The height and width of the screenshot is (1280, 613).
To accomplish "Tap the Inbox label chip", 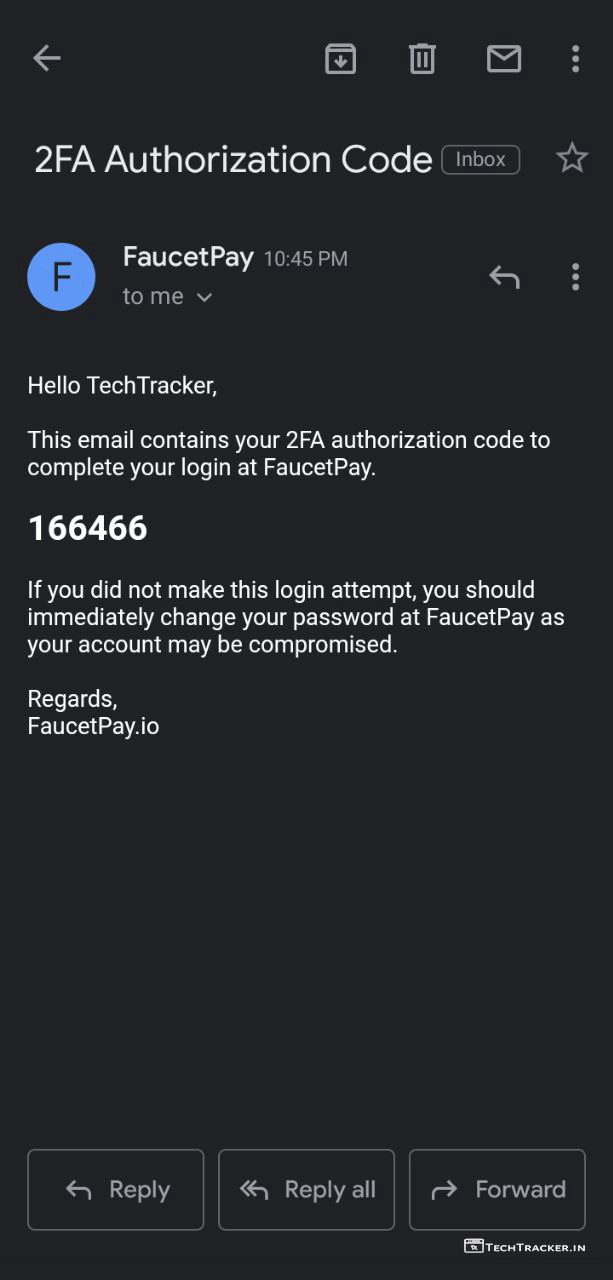I will click(x=480, y=160).
